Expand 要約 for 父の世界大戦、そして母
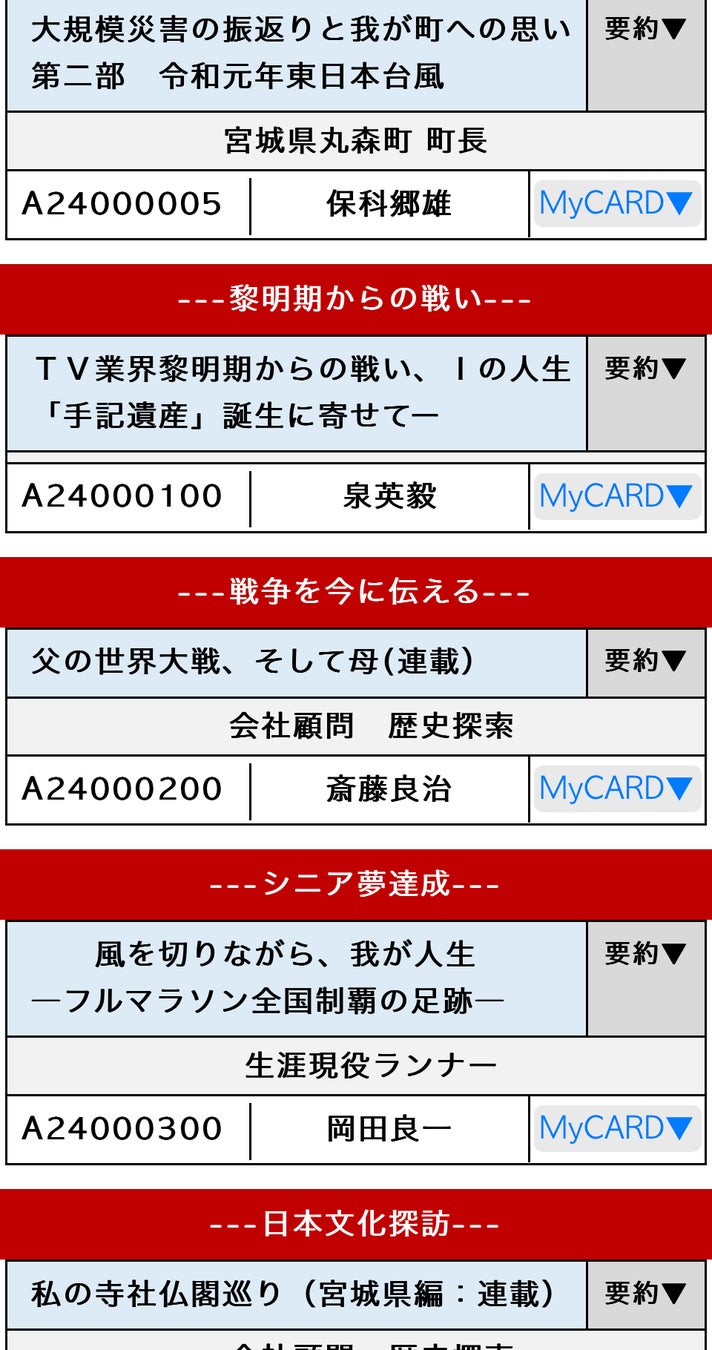712x1350 pixels. [645, 661]
